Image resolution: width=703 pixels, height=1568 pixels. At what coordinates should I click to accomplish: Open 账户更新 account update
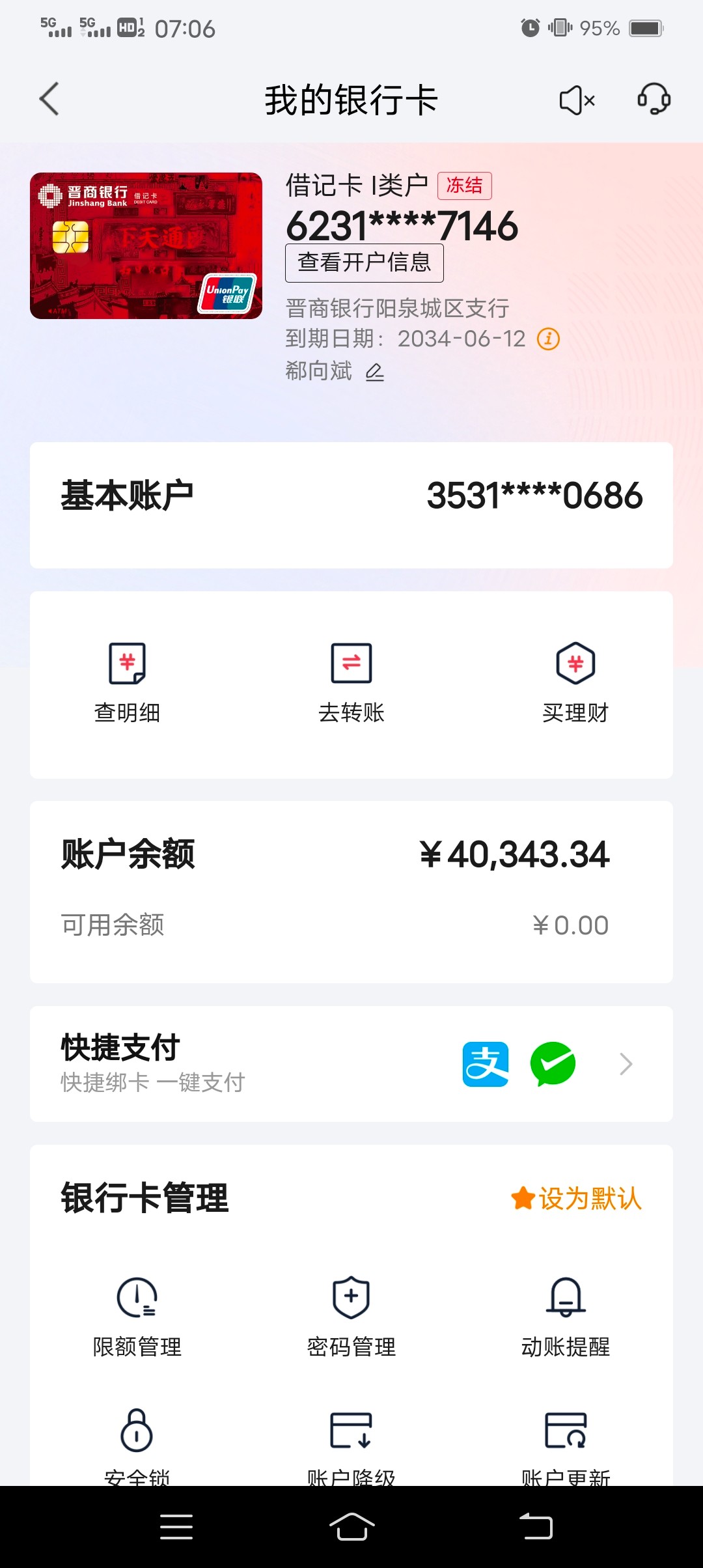pos(565,1439)
